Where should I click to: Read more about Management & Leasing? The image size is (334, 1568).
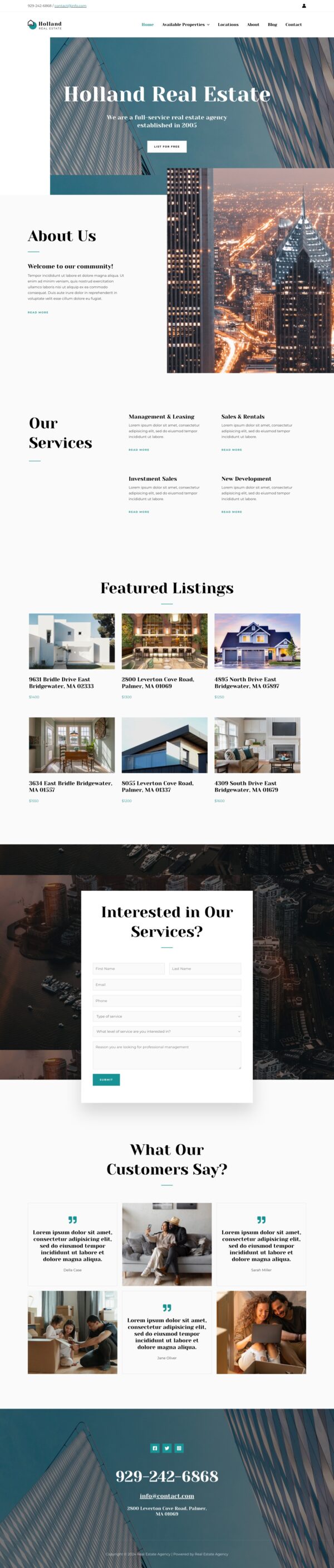click(x=139, y=450)
